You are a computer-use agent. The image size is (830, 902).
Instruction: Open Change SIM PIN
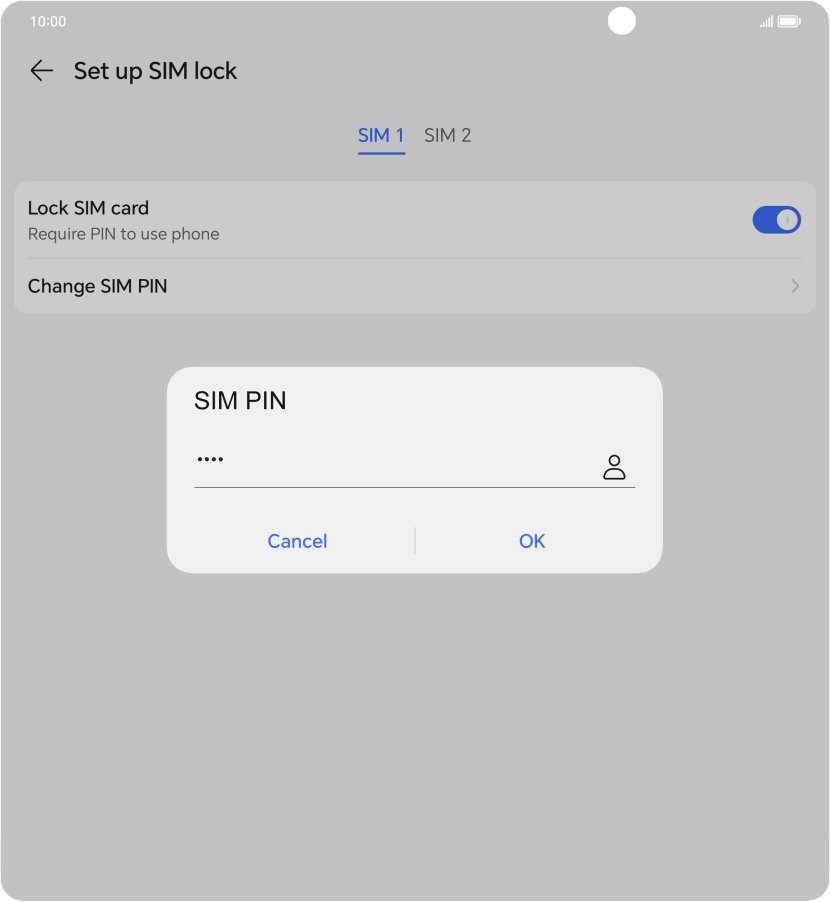point(414,286)
